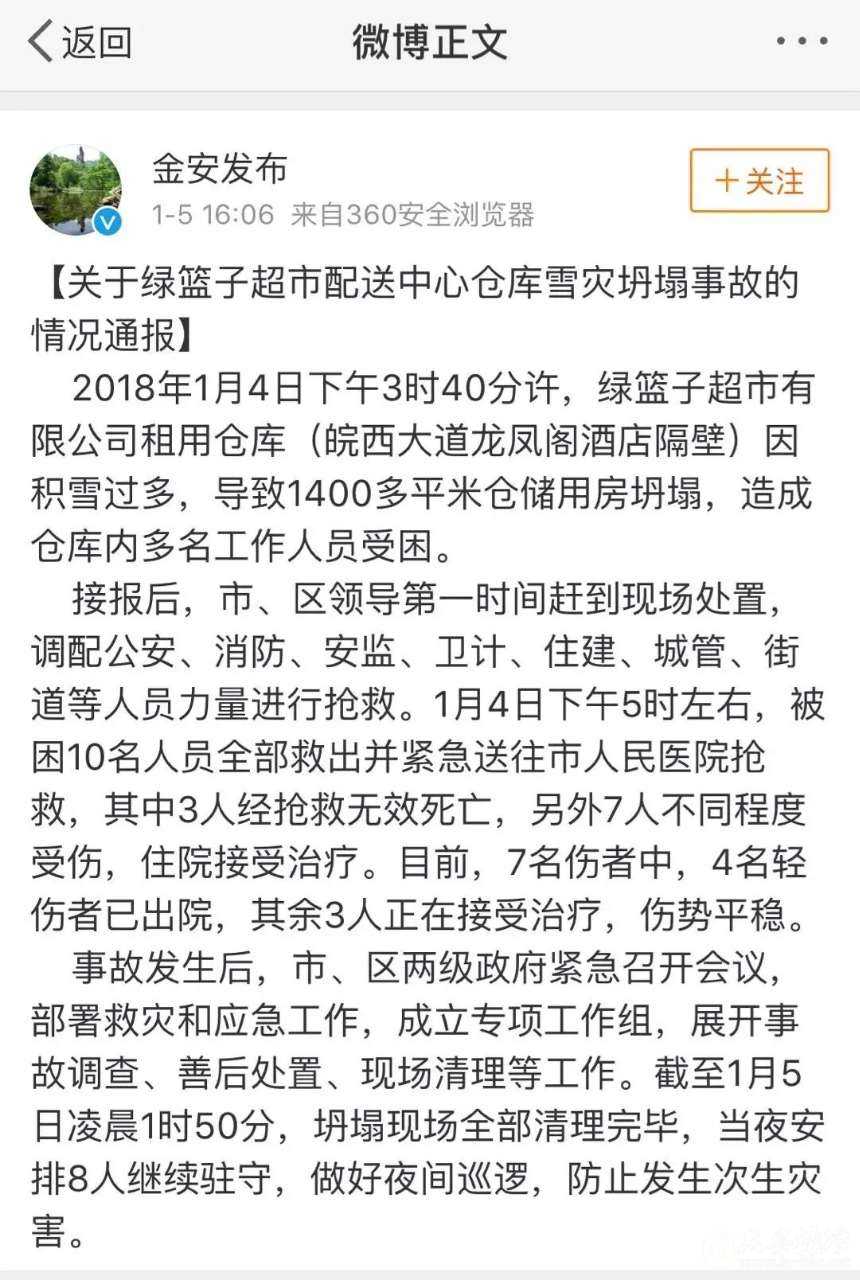View the 金安发布 account name
Image resolution: width=860 pixels, height=1280 pixels.
(220, 169)
